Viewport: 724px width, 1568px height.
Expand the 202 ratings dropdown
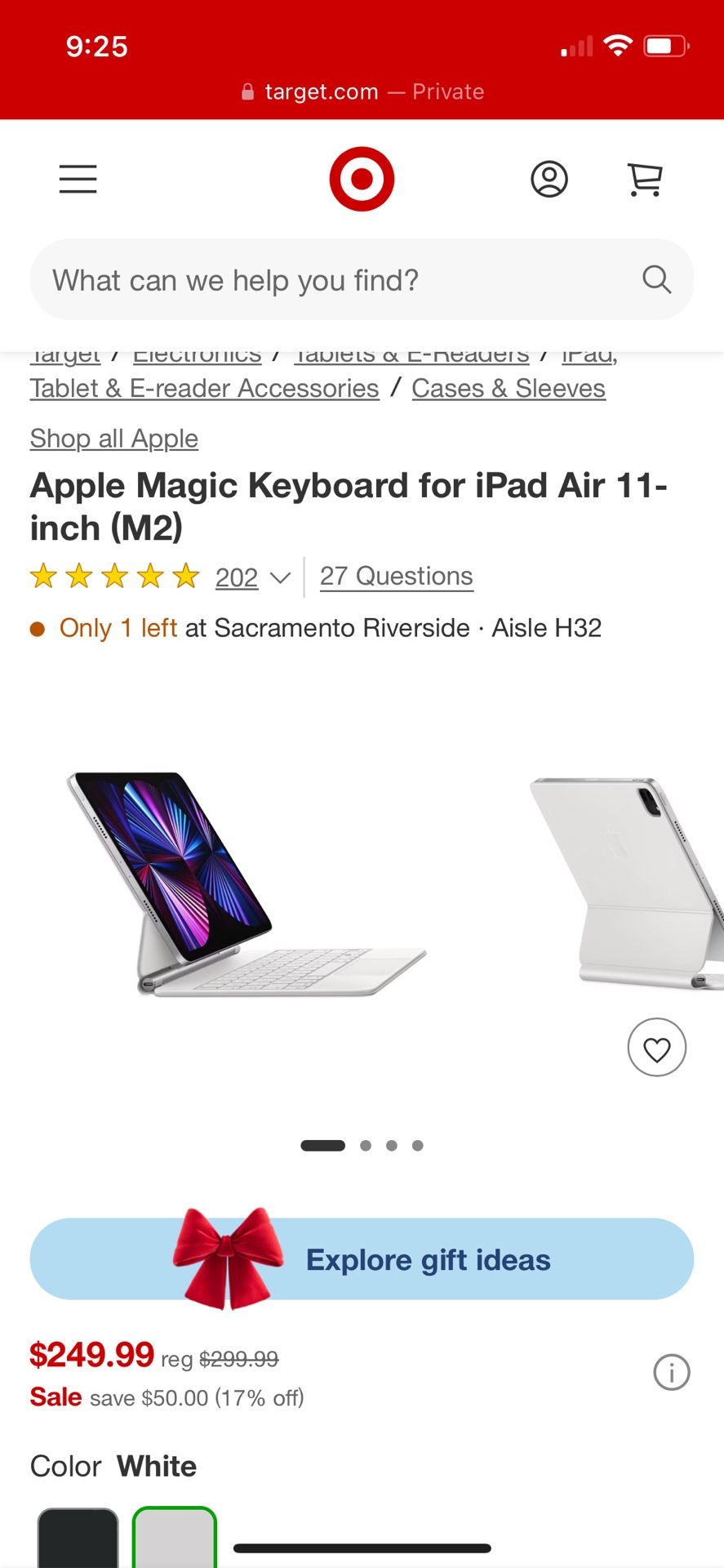[252, 577]
